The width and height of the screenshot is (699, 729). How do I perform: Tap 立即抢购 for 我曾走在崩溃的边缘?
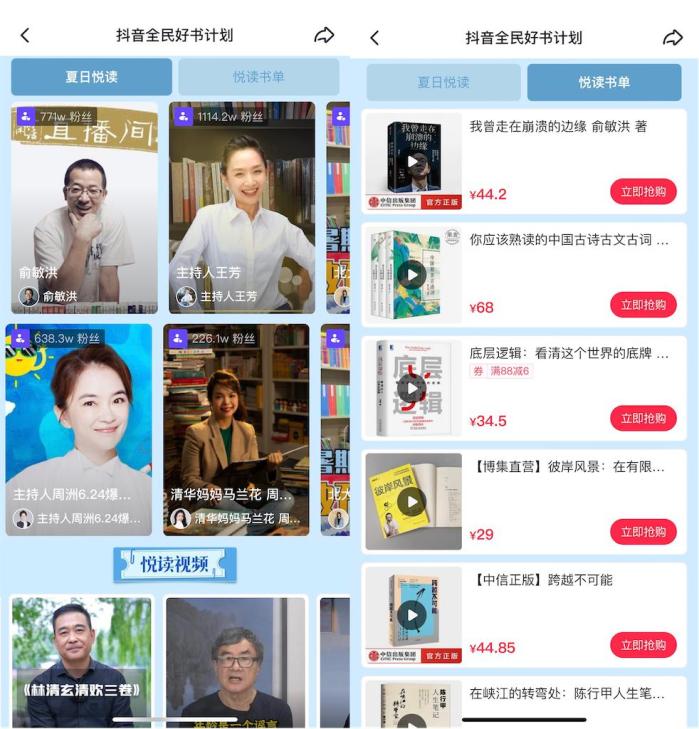coord(643,192)
